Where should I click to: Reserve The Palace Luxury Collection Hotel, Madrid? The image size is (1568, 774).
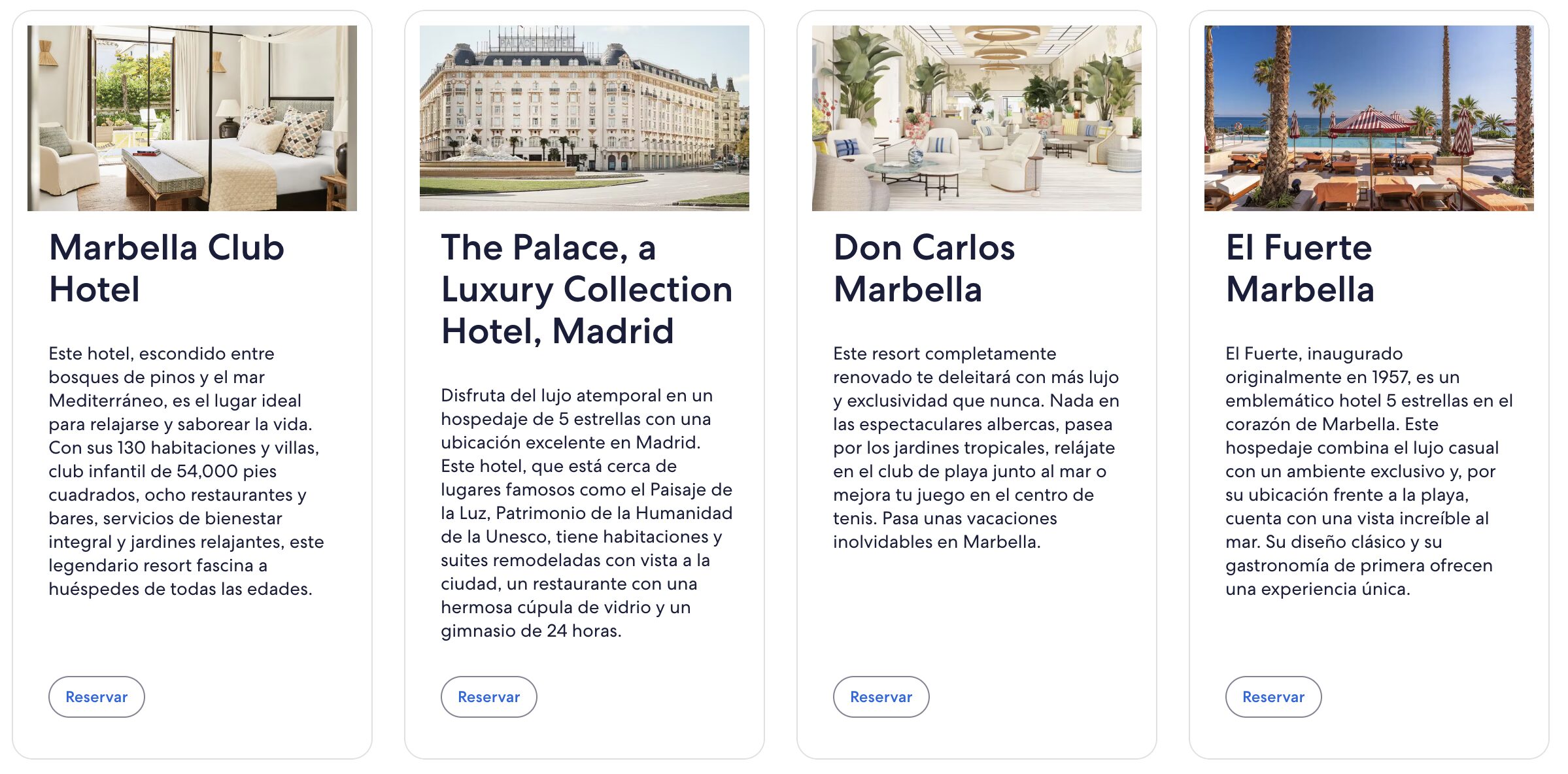click(x=488, y=697)
